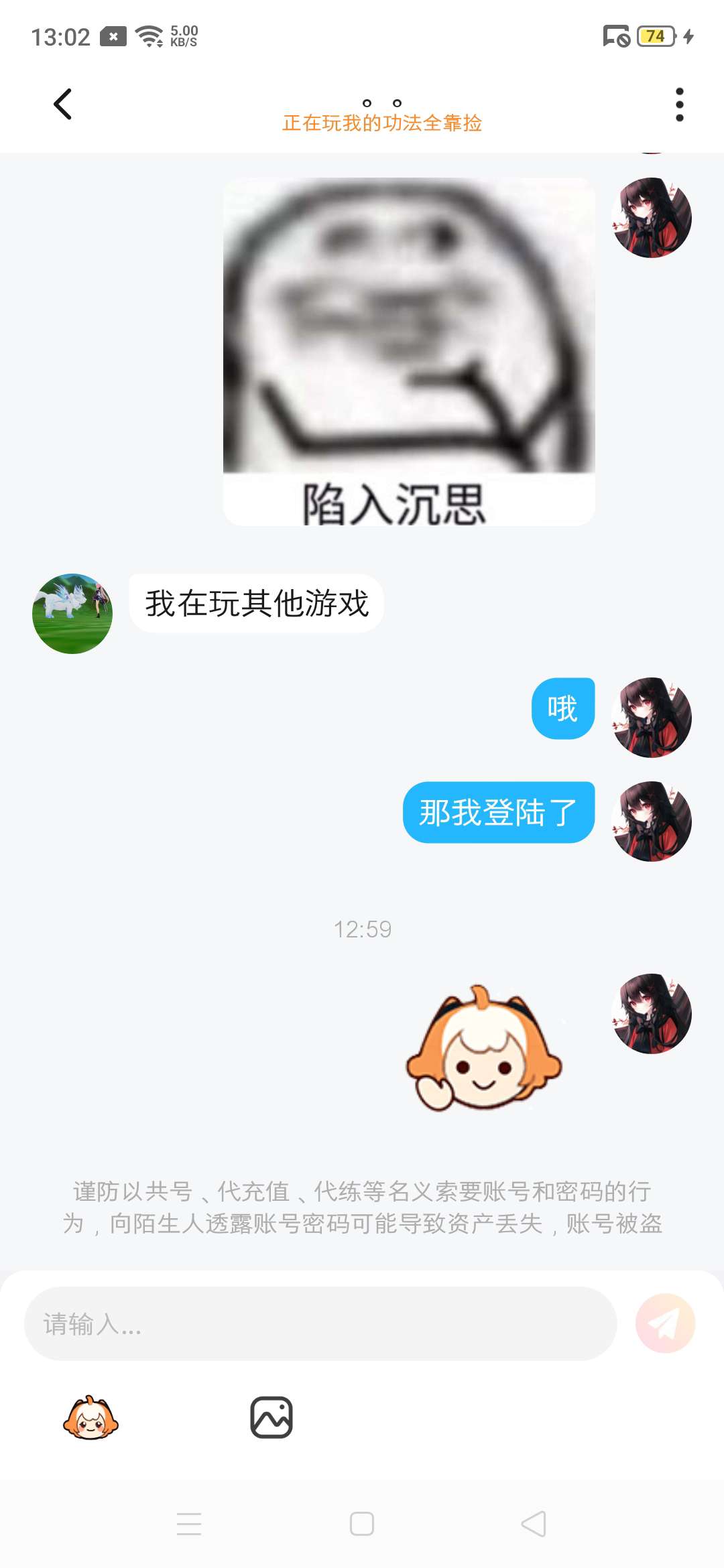This screenshot has height=1568, width=724.
Task: Open the 陷入沉思 meme image
Action: (409, 351)
